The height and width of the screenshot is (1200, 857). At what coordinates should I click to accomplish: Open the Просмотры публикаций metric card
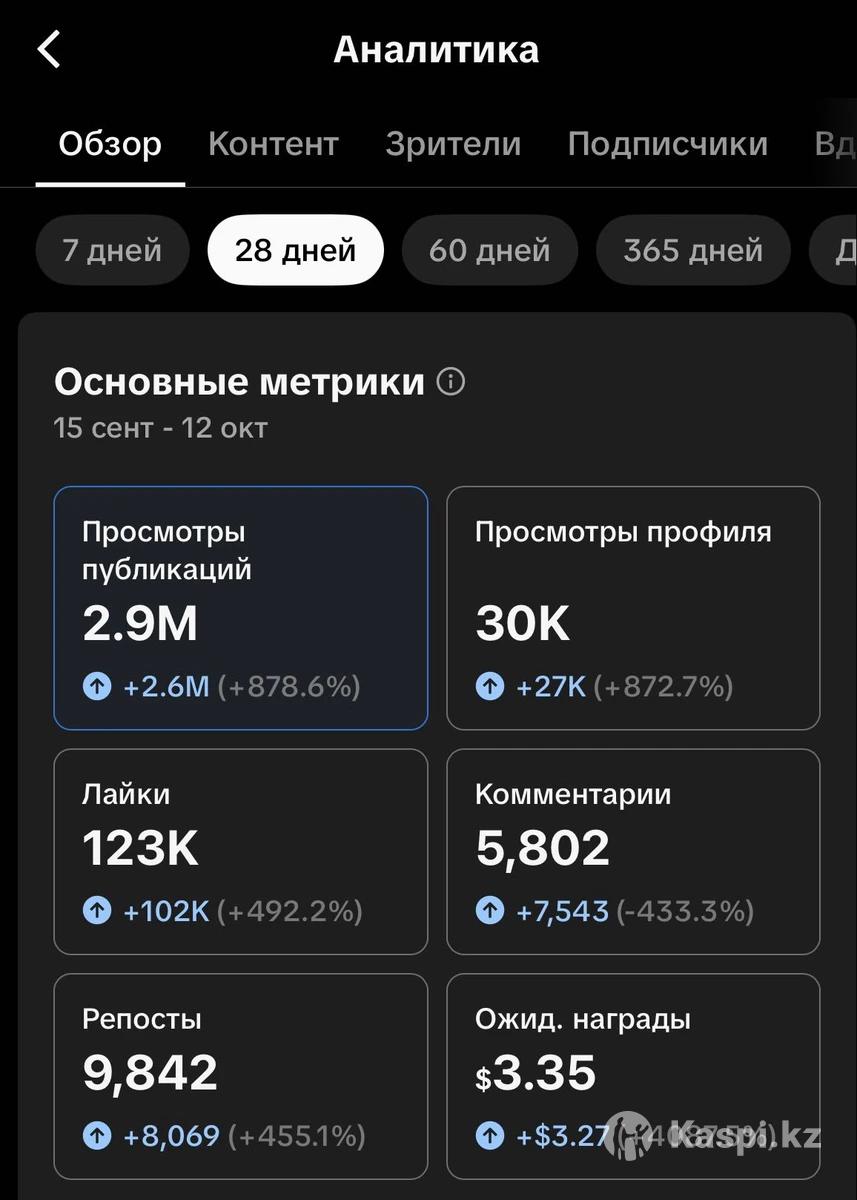click(240, 608)
